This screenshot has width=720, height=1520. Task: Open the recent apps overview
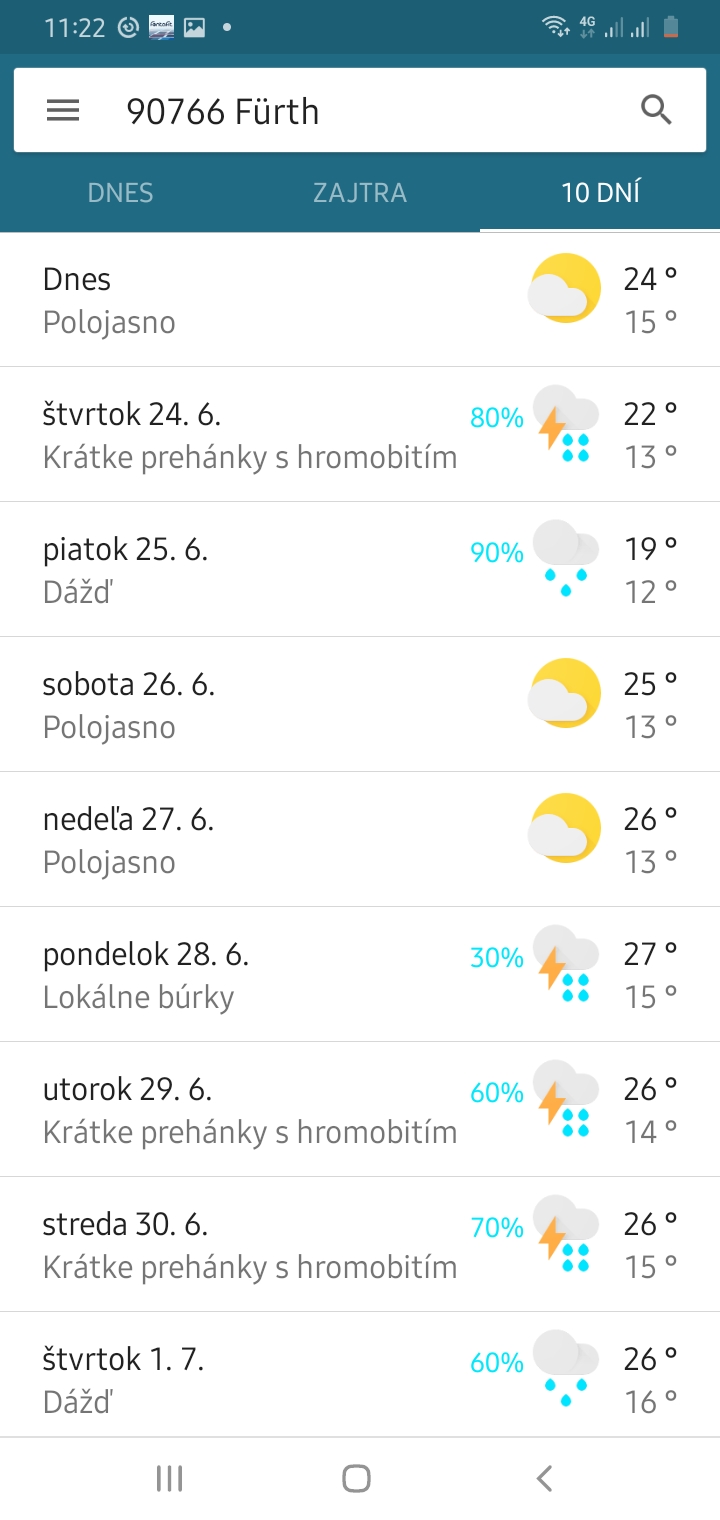click(x=169, y=1478)
